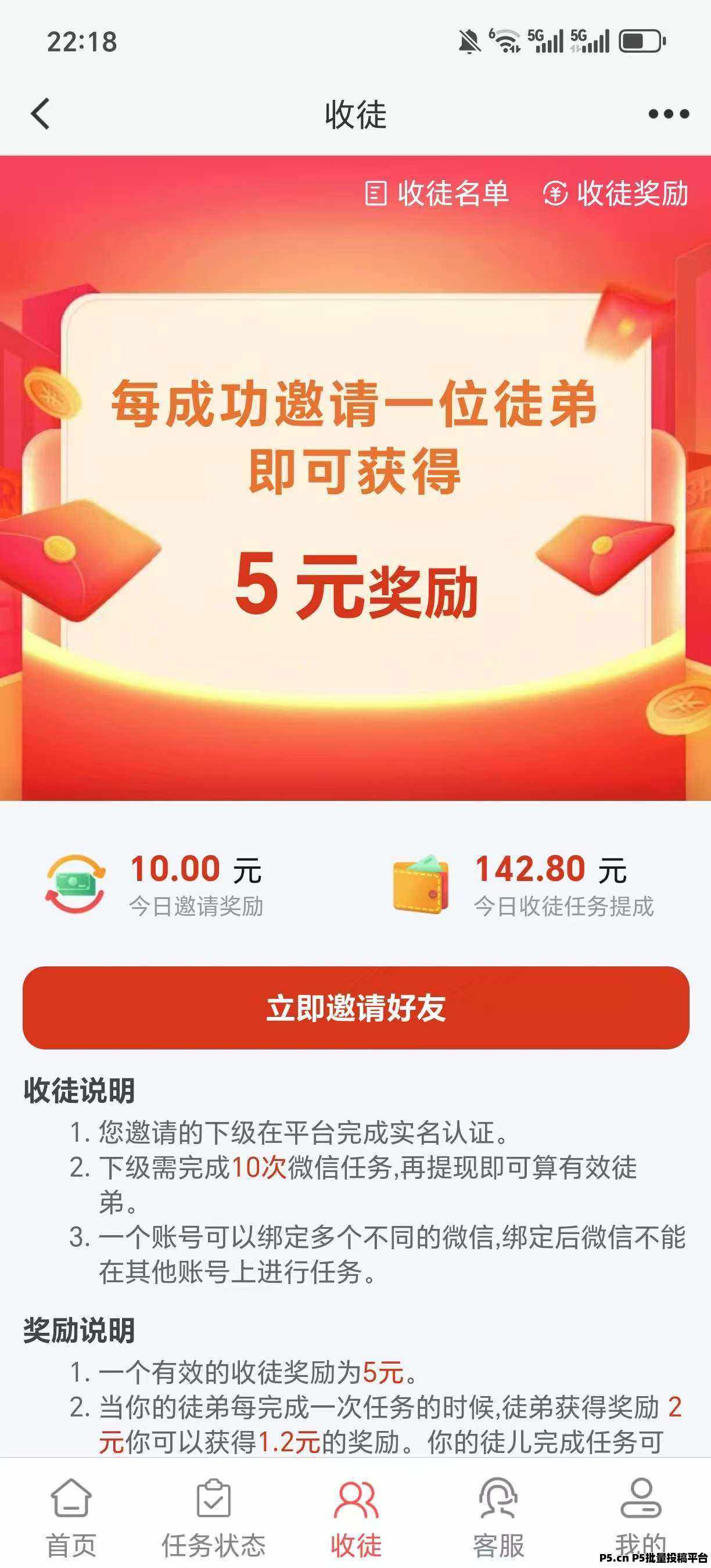Image resolution: width=711 pixels, height=1568 pixels.
Task: Go to the 我的 profile tab
Action: point(640,1516)
